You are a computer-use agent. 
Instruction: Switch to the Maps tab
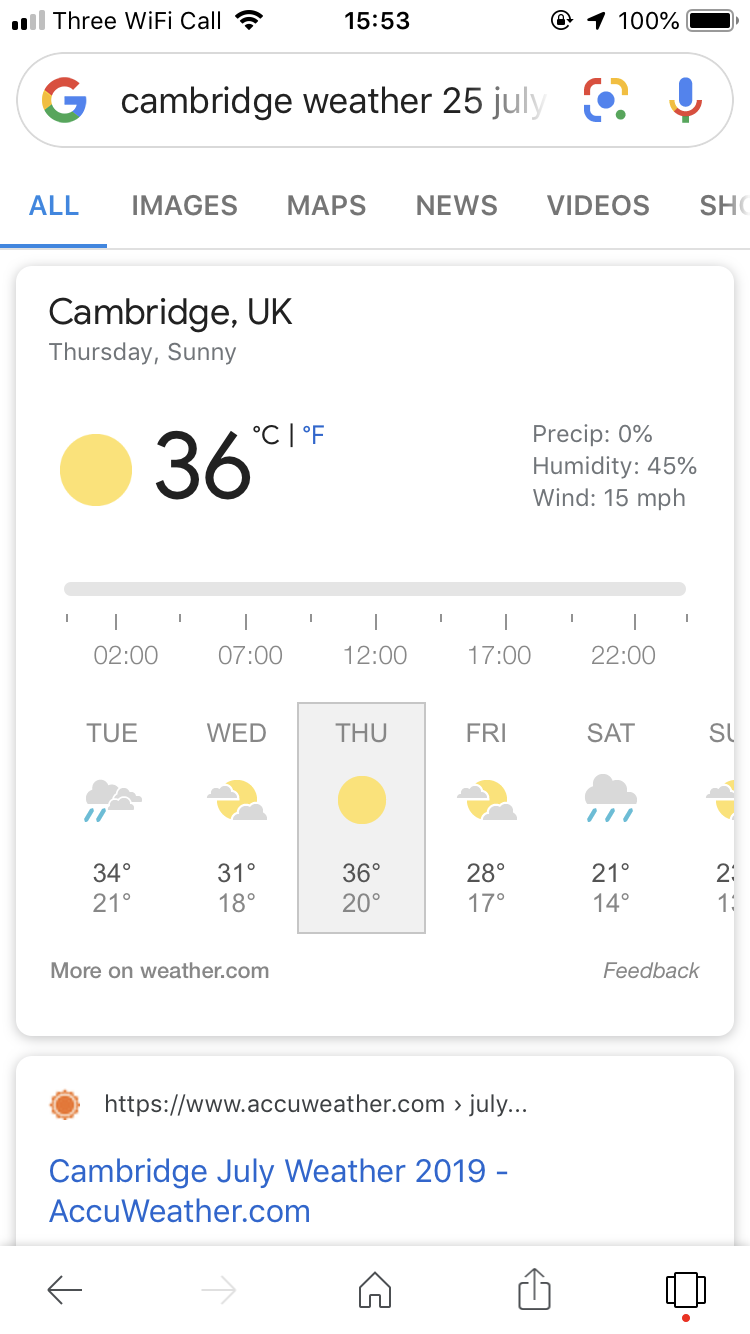327,206
